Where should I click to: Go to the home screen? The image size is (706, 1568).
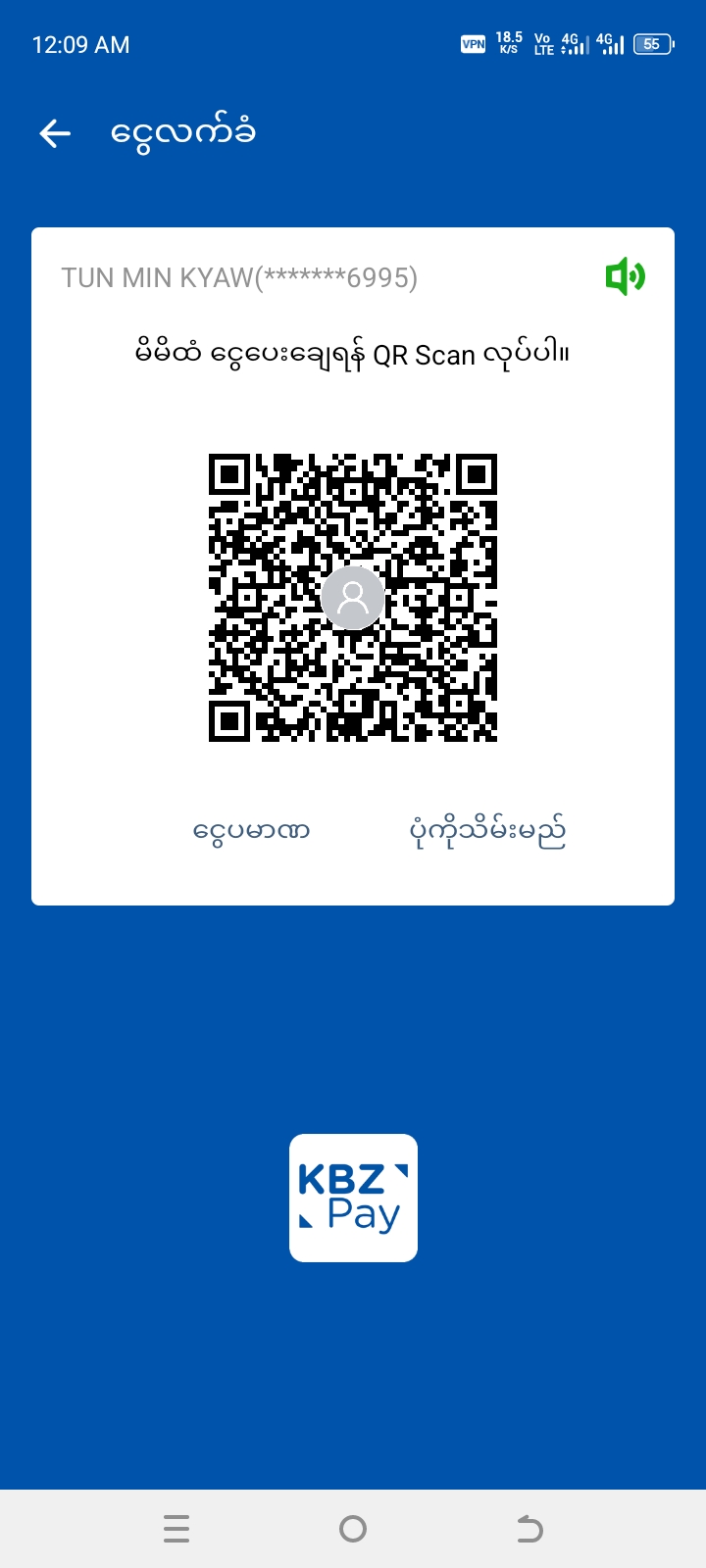[353, 1529]
